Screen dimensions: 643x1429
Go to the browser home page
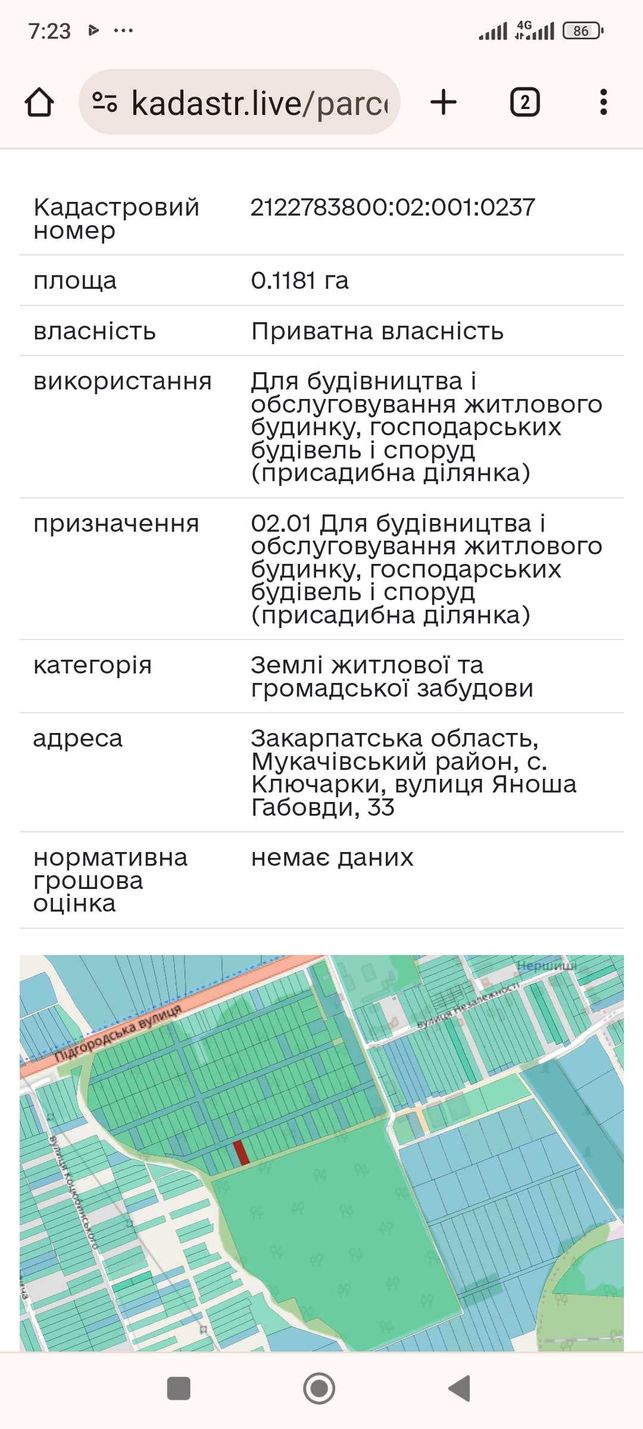pyautogui.click(x=39, y=102)
